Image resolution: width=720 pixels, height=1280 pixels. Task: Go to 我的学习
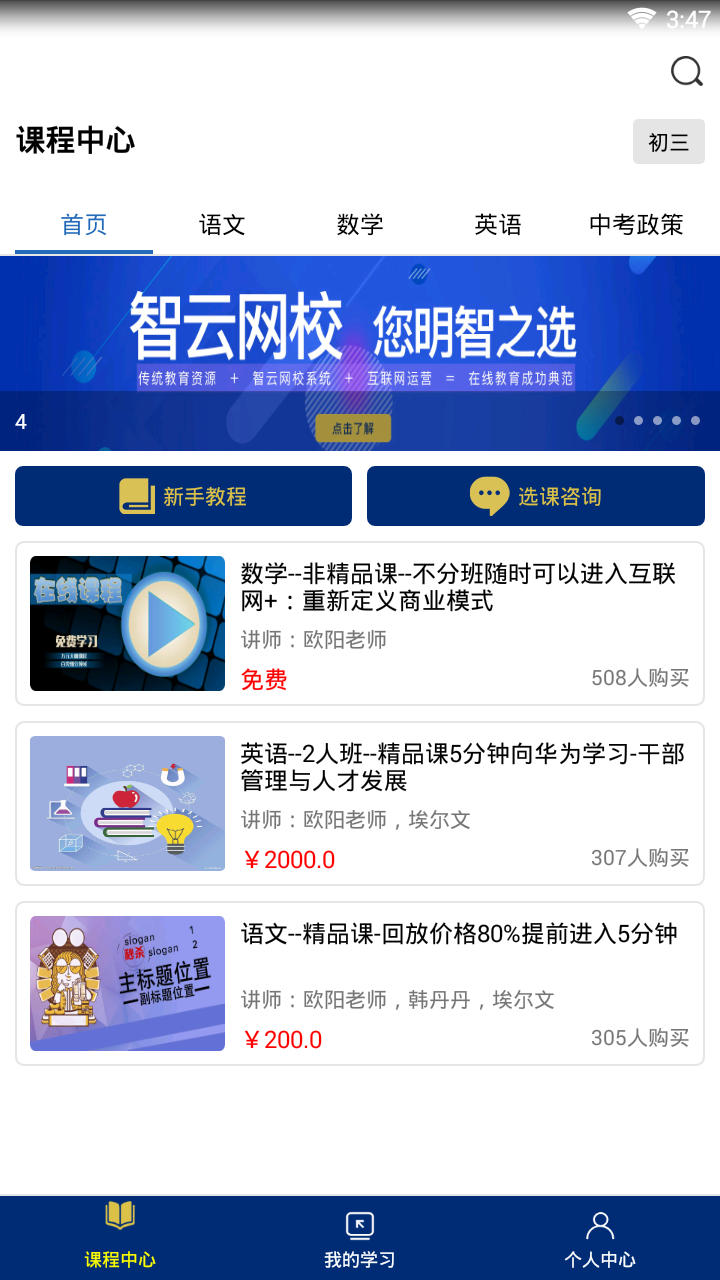pyautogui.click(x=360, y=1238)
